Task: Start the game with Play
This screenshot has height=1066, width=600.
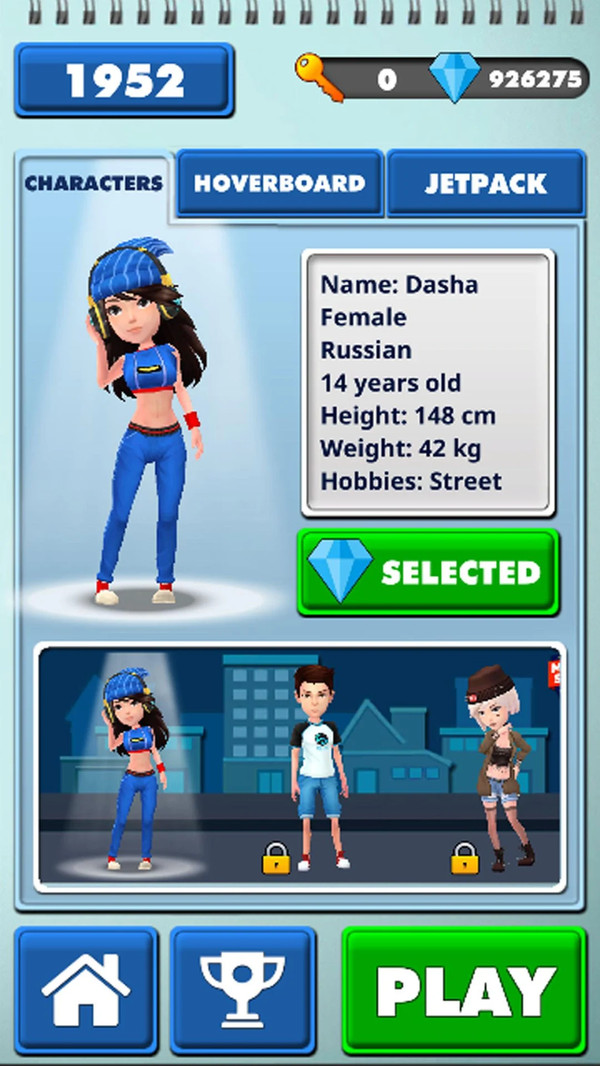Action: coord(464,990)
